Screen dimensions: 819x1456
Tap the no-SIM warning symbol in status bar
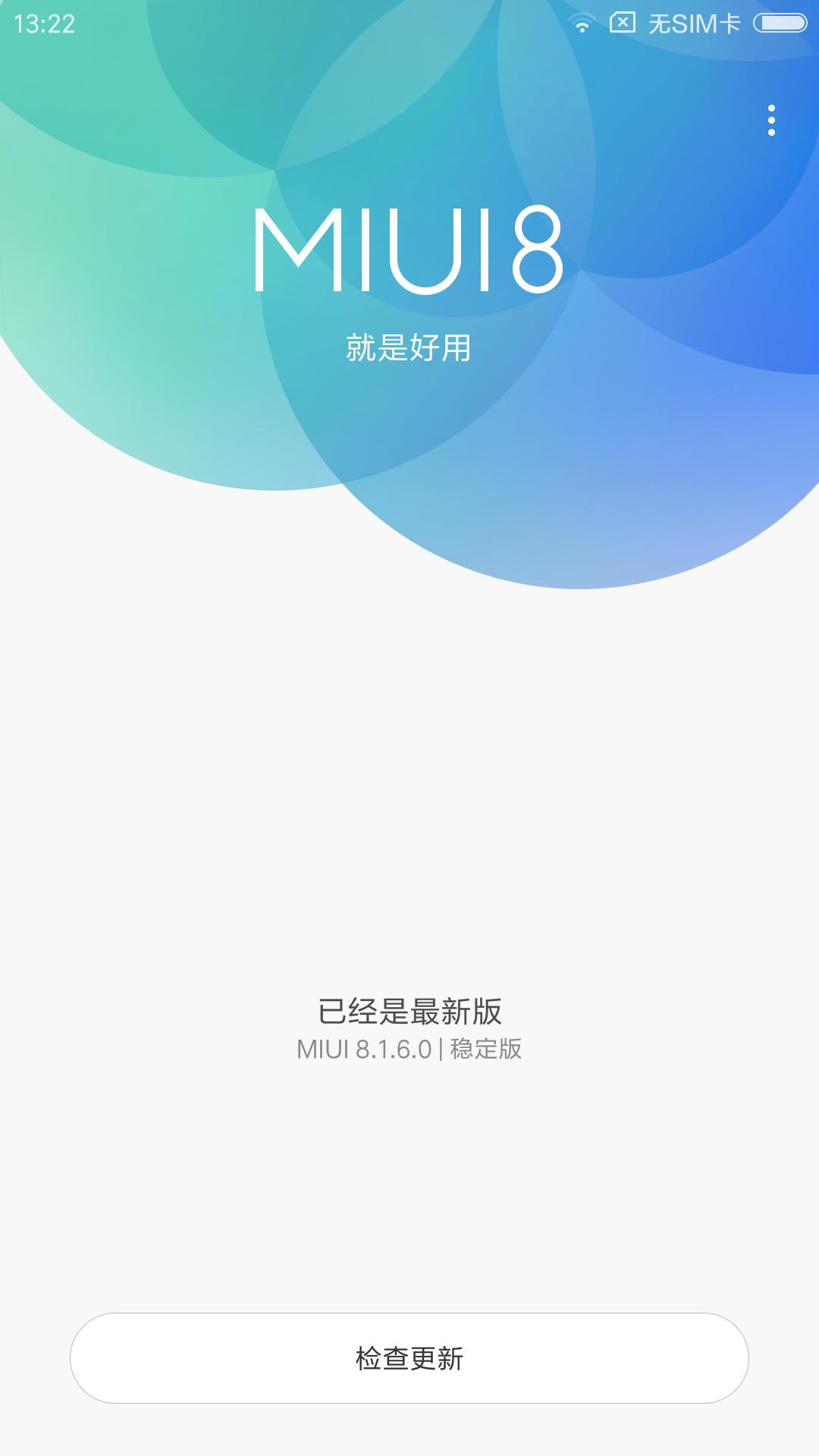(623, 23)
